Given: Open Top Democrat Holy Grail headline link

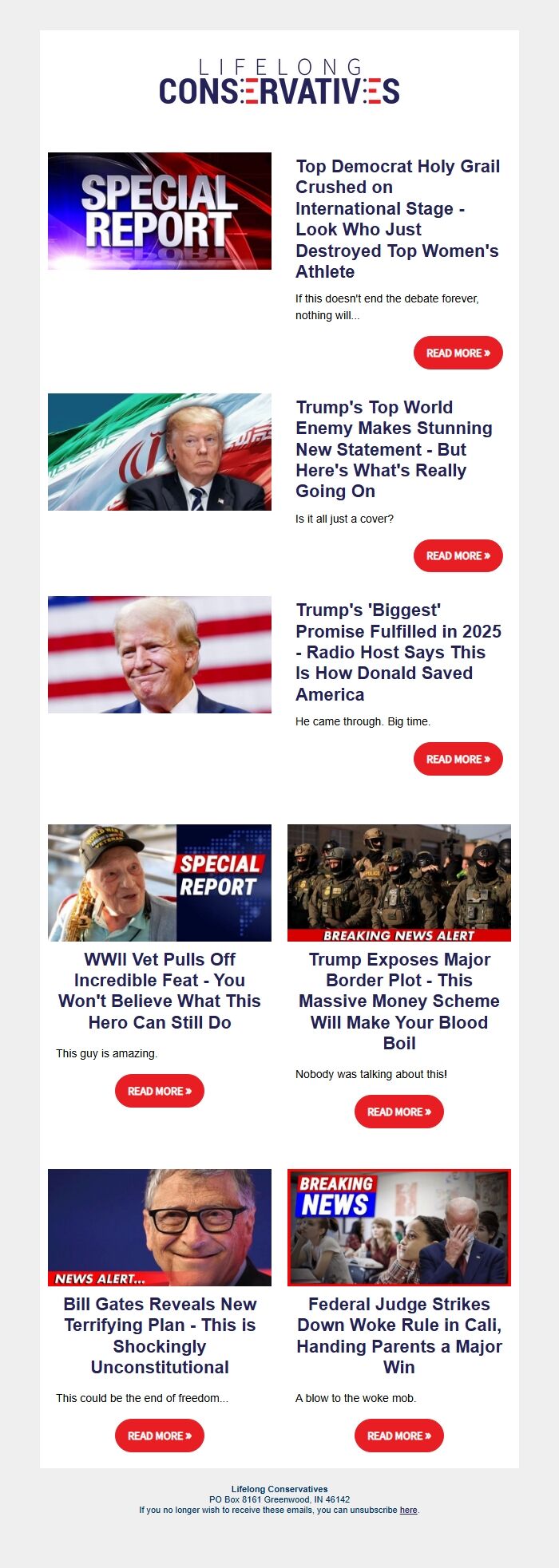Looking at the screenshot, I should [x=398, y=219].
